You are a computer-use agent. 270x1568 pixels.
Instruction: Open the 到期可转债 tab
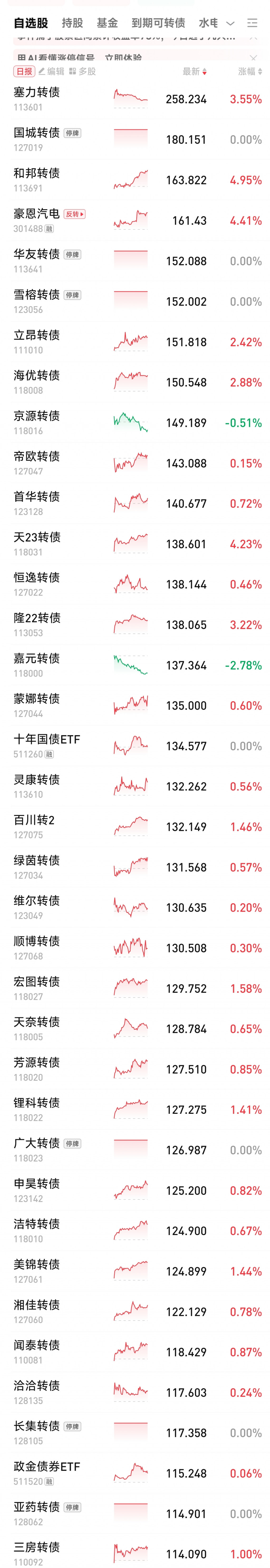point(158,23)
